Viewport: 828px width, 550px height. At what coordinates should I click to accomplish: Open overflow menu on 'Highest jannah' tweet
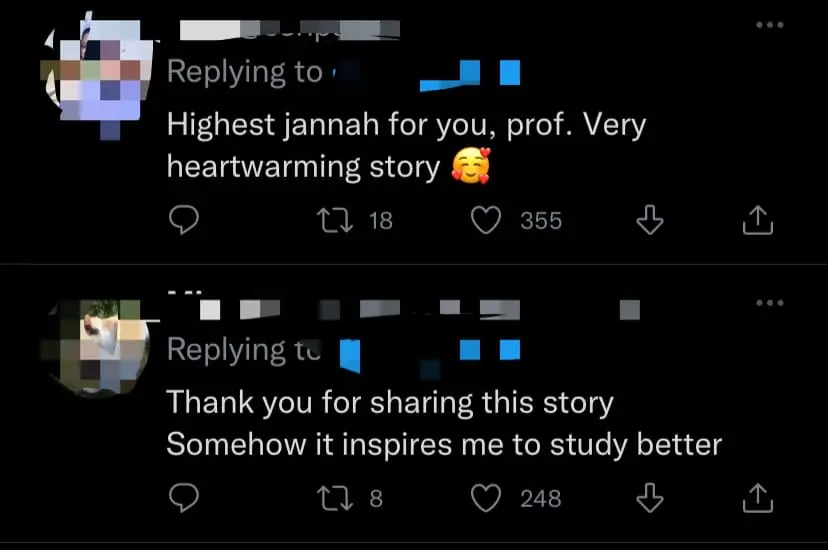point(769,25)
